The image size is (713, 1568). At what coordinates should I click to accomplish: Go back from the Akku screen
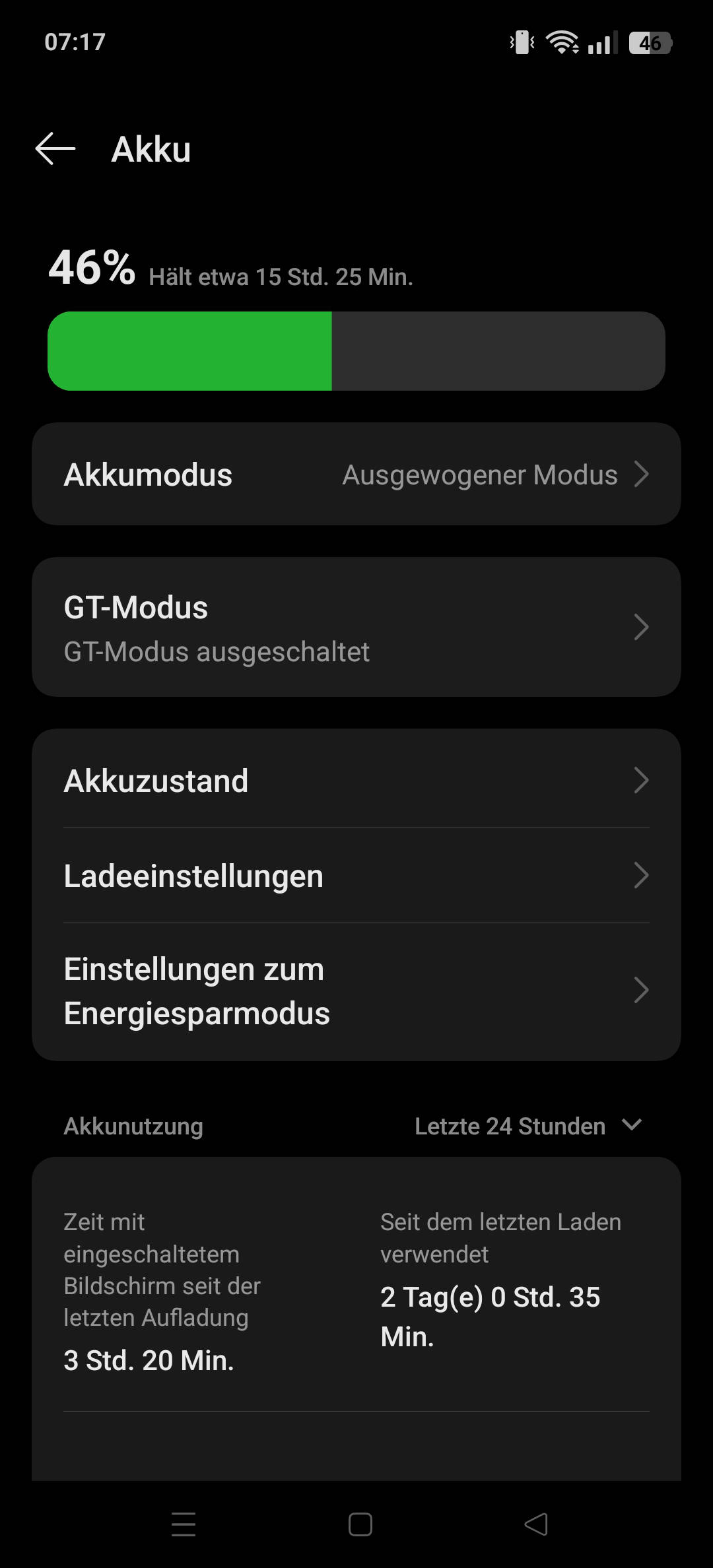click(x=55, y=148)
